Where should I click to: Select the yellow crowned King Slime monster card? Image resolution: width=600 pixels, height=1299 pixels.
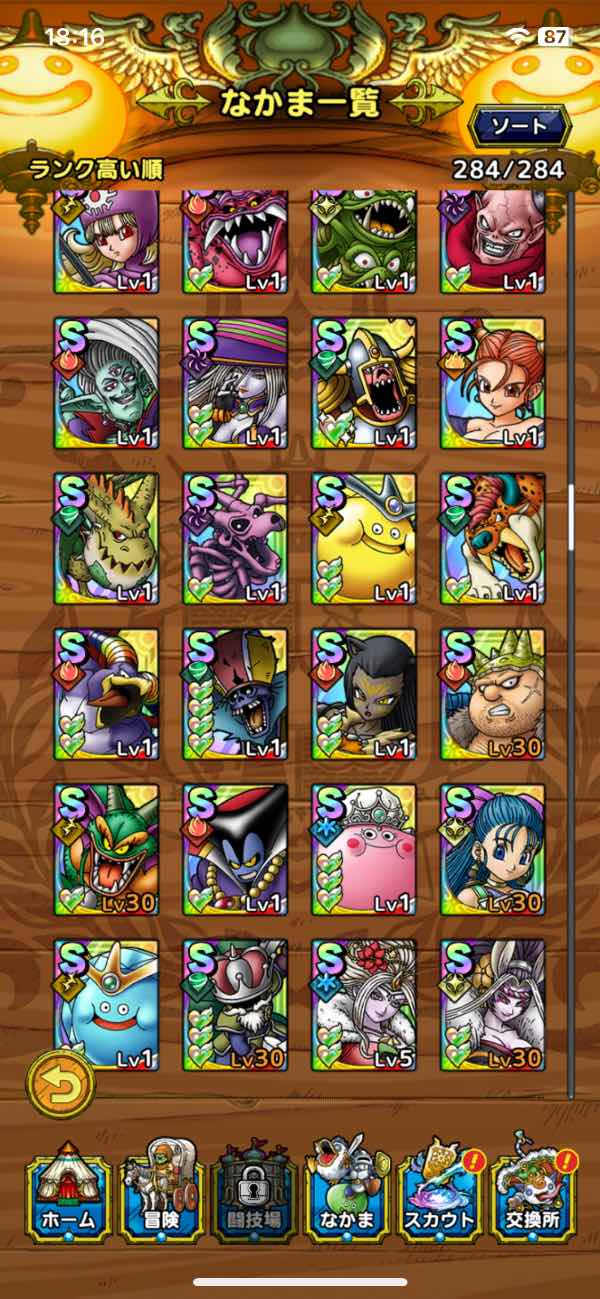tap(364, 536)
